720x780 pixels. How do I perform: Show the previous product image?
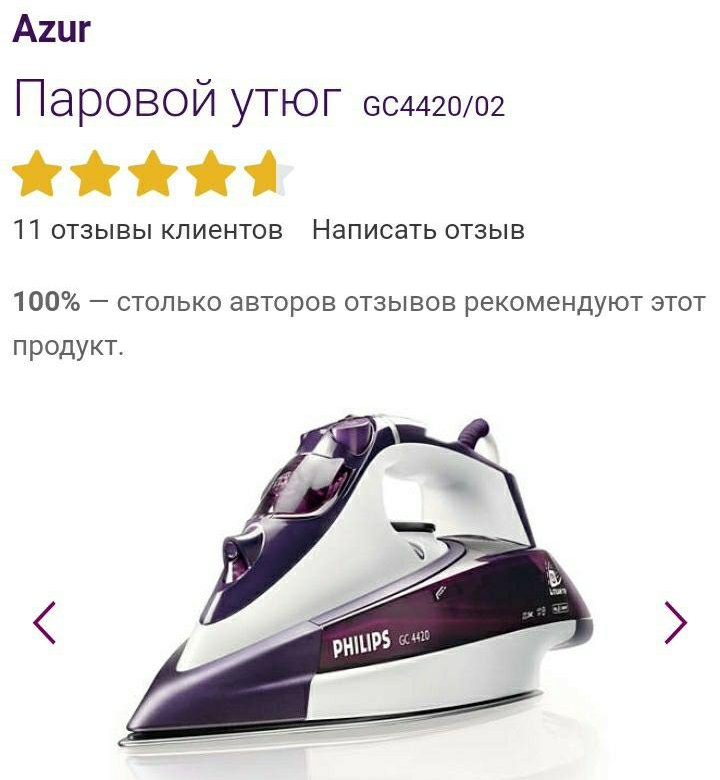tap(44, 622)
